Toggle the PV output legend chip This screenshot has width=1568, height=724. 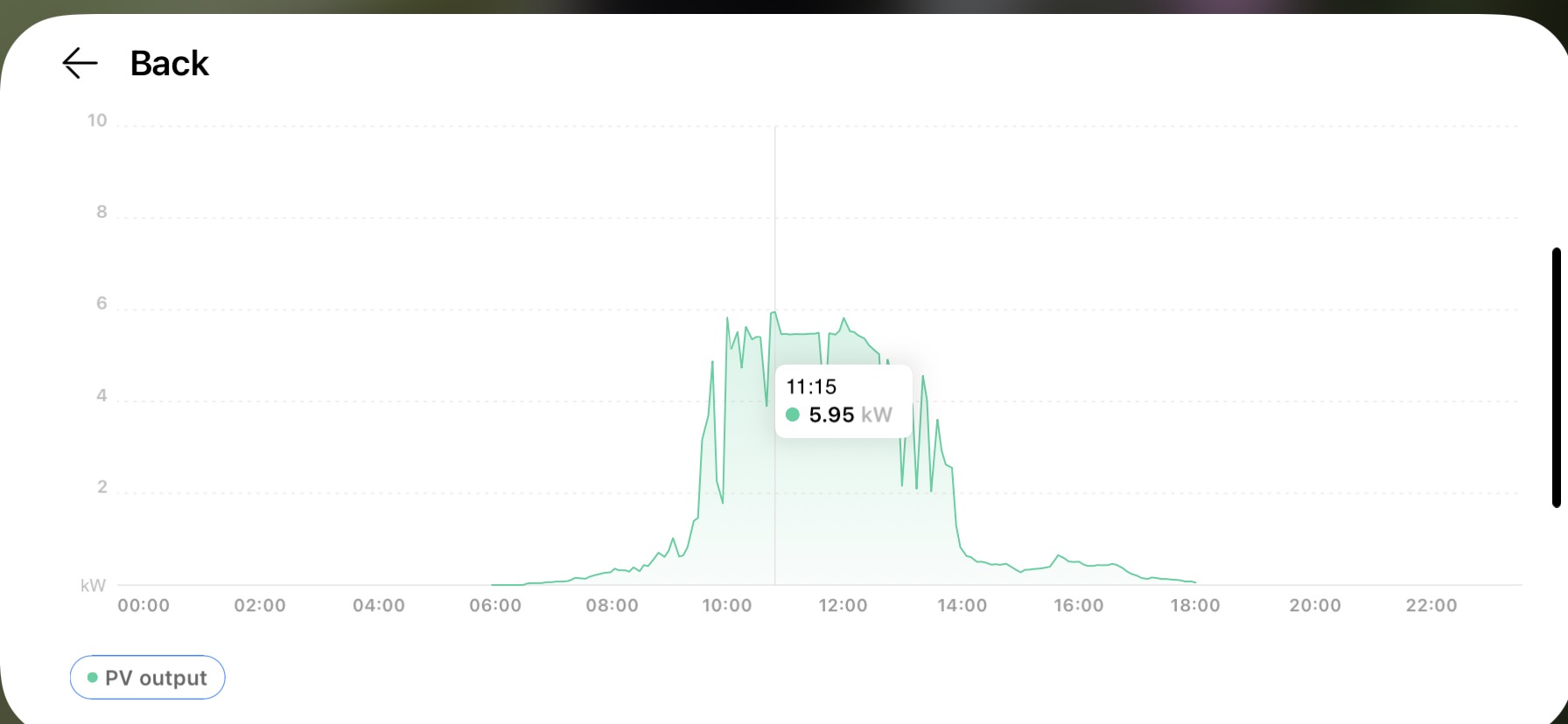point(147,678)
